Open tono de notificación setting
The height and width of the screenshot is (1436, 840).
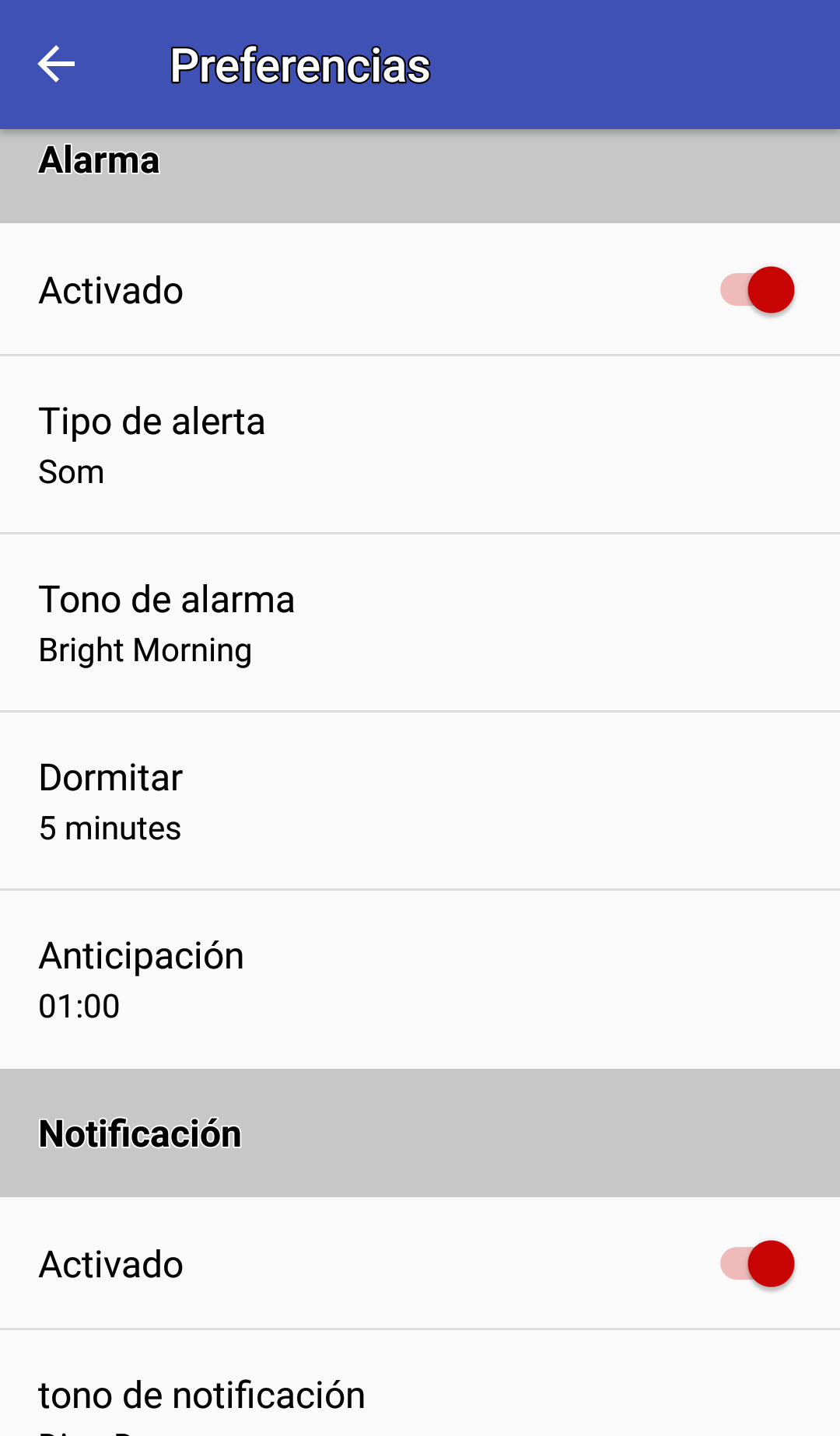420,1385
